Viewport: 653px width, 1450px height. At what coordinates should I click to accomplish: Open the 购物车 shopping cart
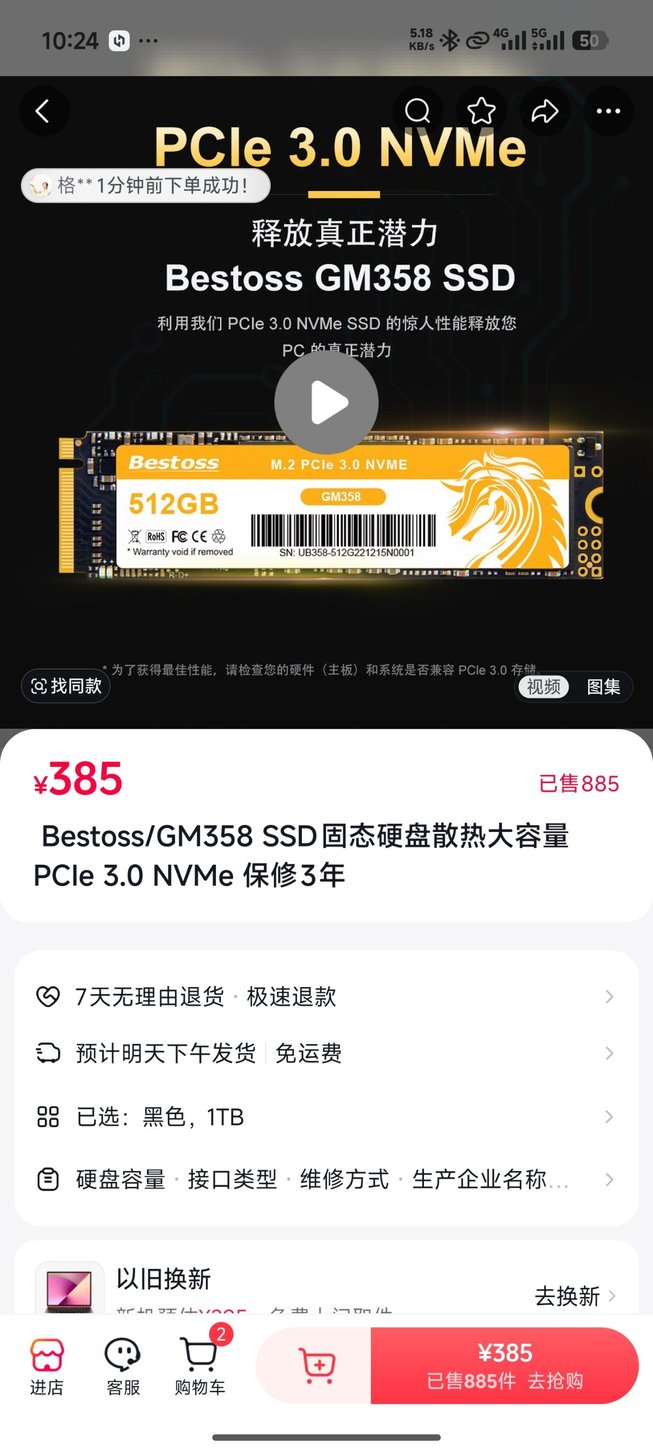[x=200, y=1368]
